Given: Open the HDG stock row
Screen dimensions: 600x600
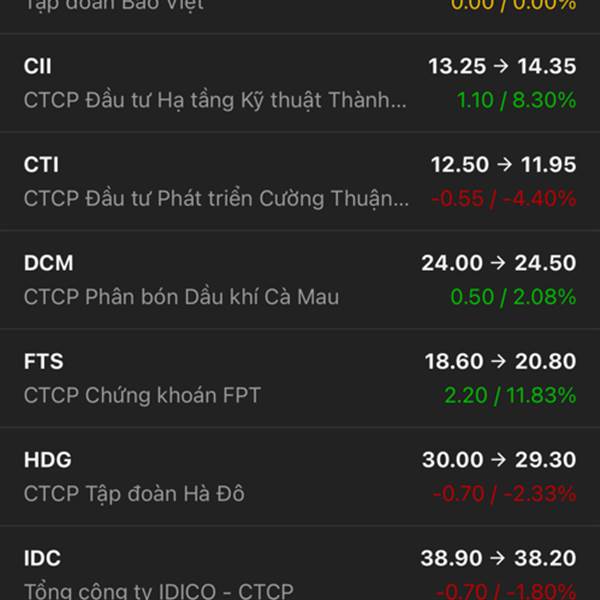Looking at the screenshot, I should tap(300, 476).
